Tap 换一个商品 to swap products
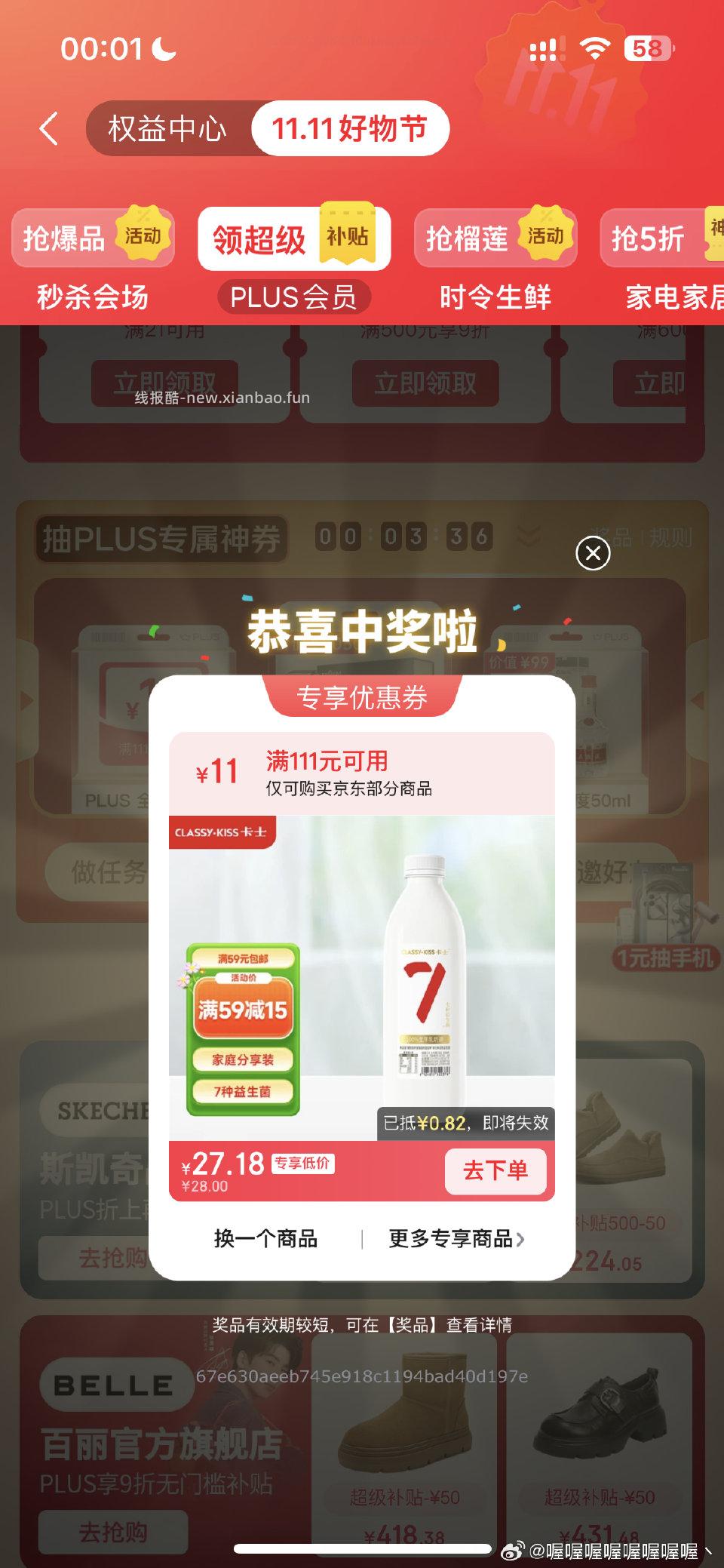Image resolution: width=724 pixels, height=1568 pixels. (x=267, y=1237)
